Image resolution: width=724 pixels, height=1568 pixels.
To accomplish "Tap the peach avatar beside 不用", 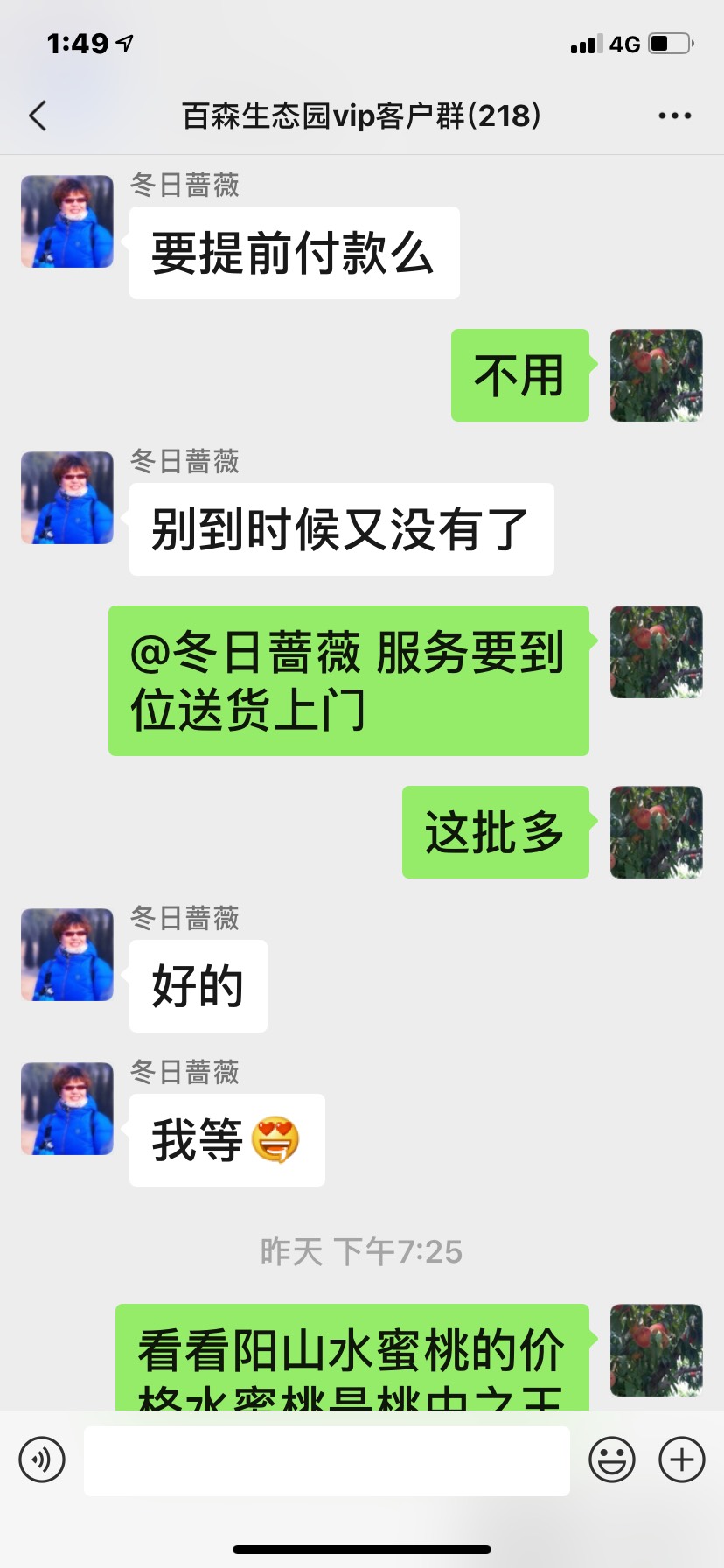I will [x=657, y=375].
